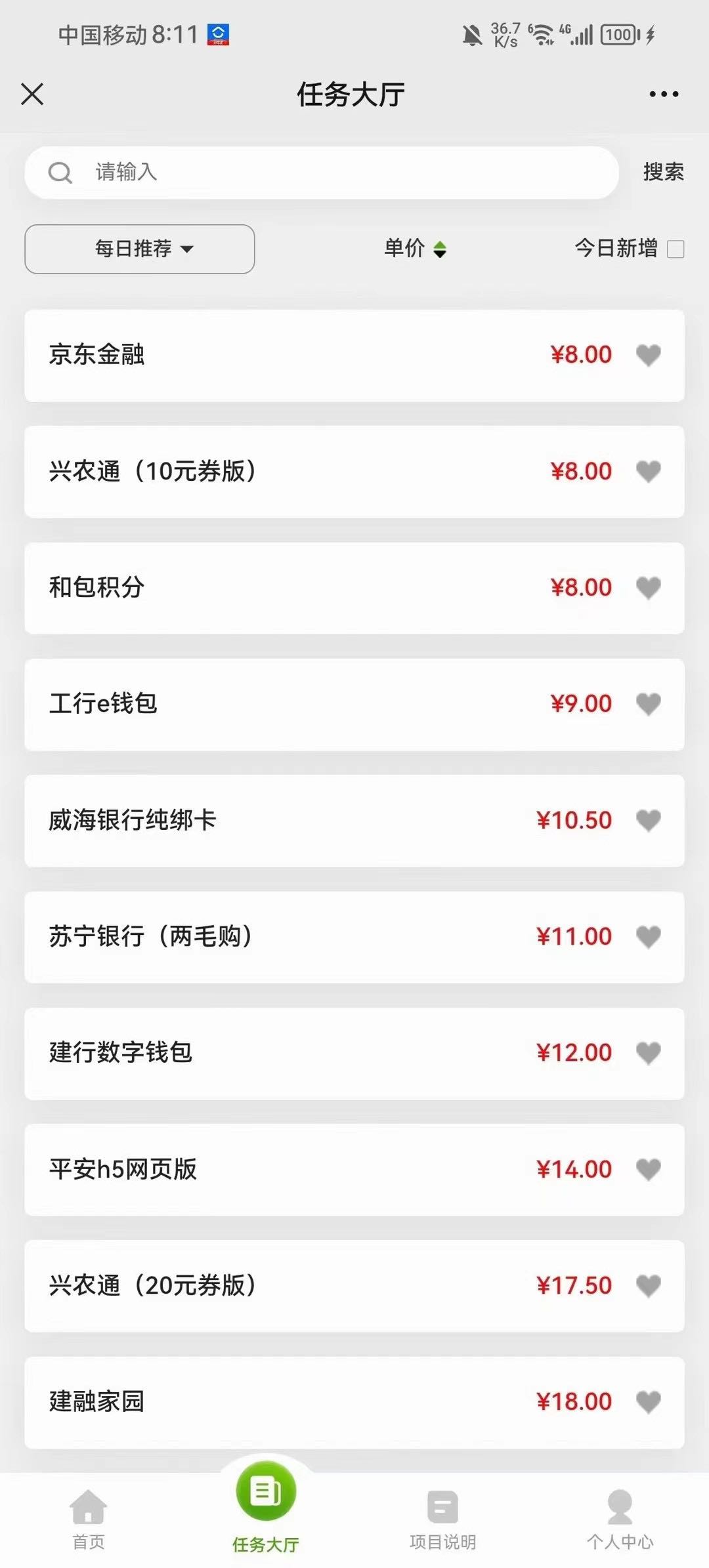Viewport: 709px width, 1568px height.
Task: Switch to the 首页 tab
Action: pos(89,1519)
